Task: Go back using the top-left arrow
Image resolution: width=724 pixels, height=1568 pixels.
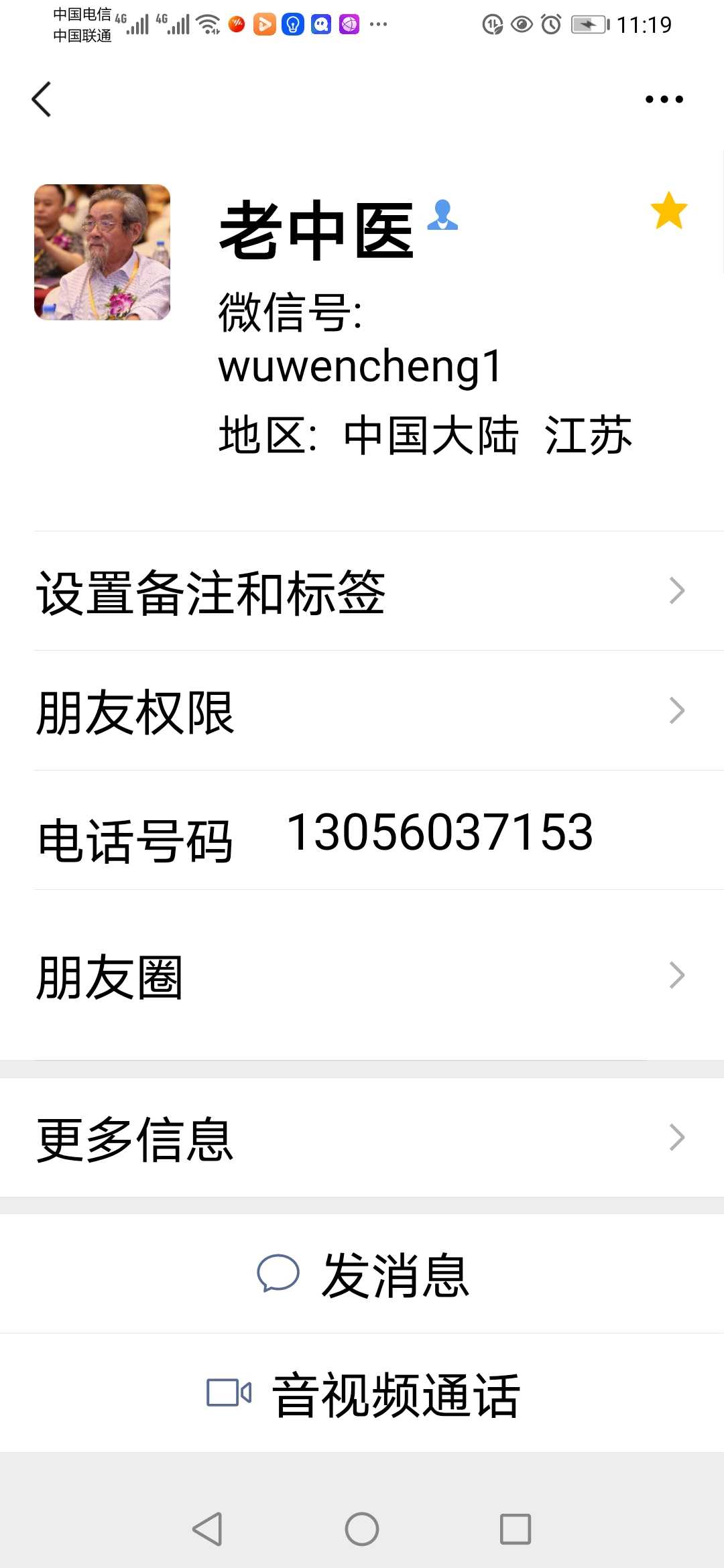Action: click(42, 99)
